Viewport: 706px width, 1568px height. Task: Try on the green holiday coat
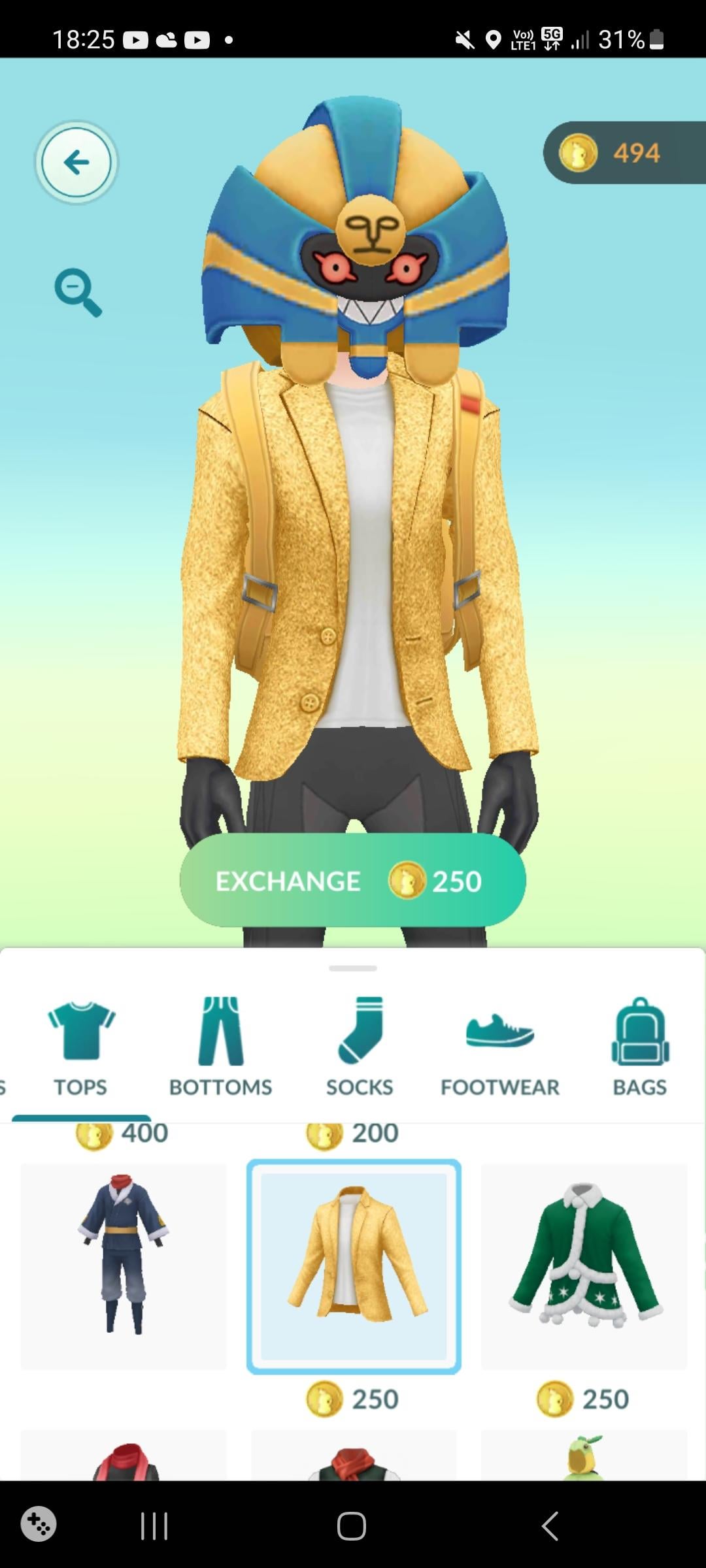click(x=584, y=1266)
